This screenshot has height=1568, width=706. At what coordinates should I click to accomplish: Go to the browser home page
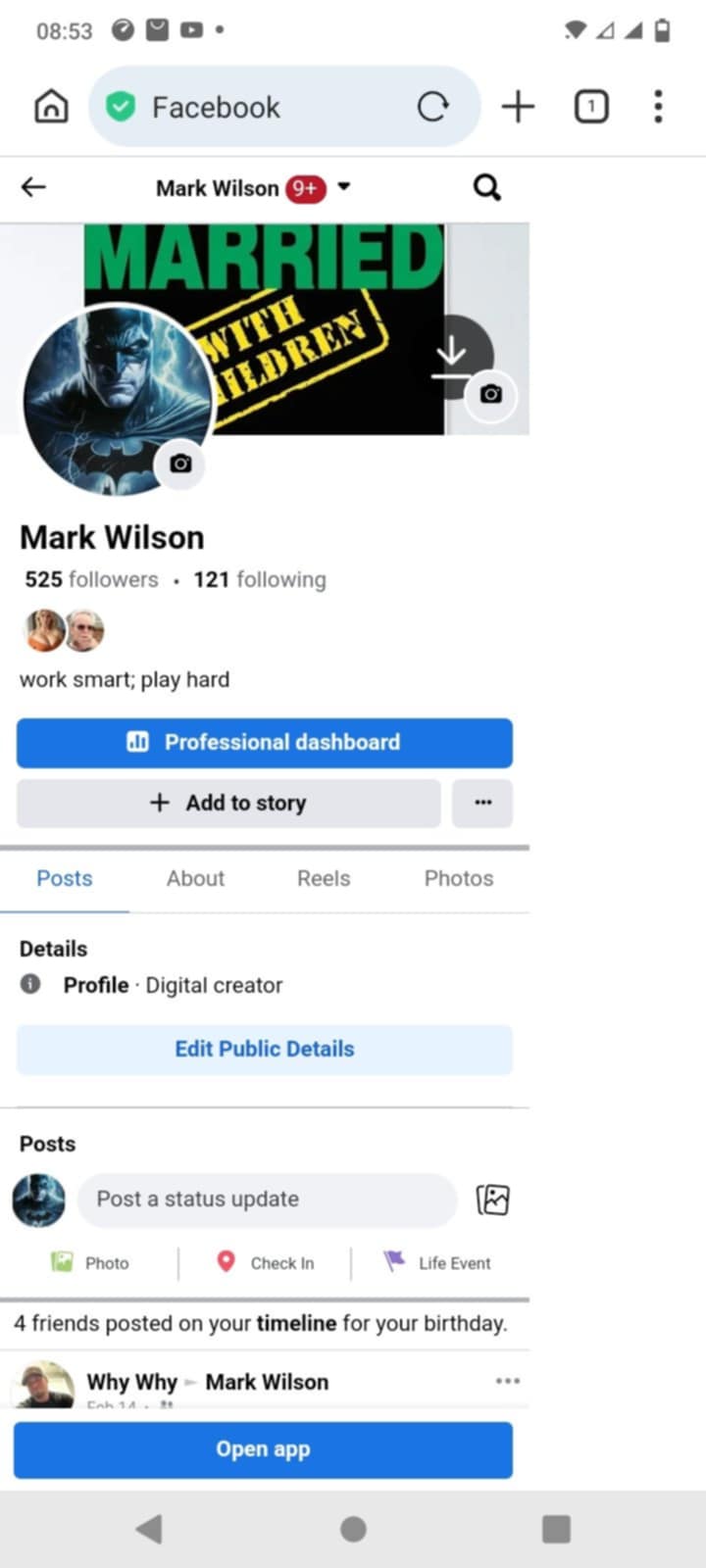coord(51,107)
